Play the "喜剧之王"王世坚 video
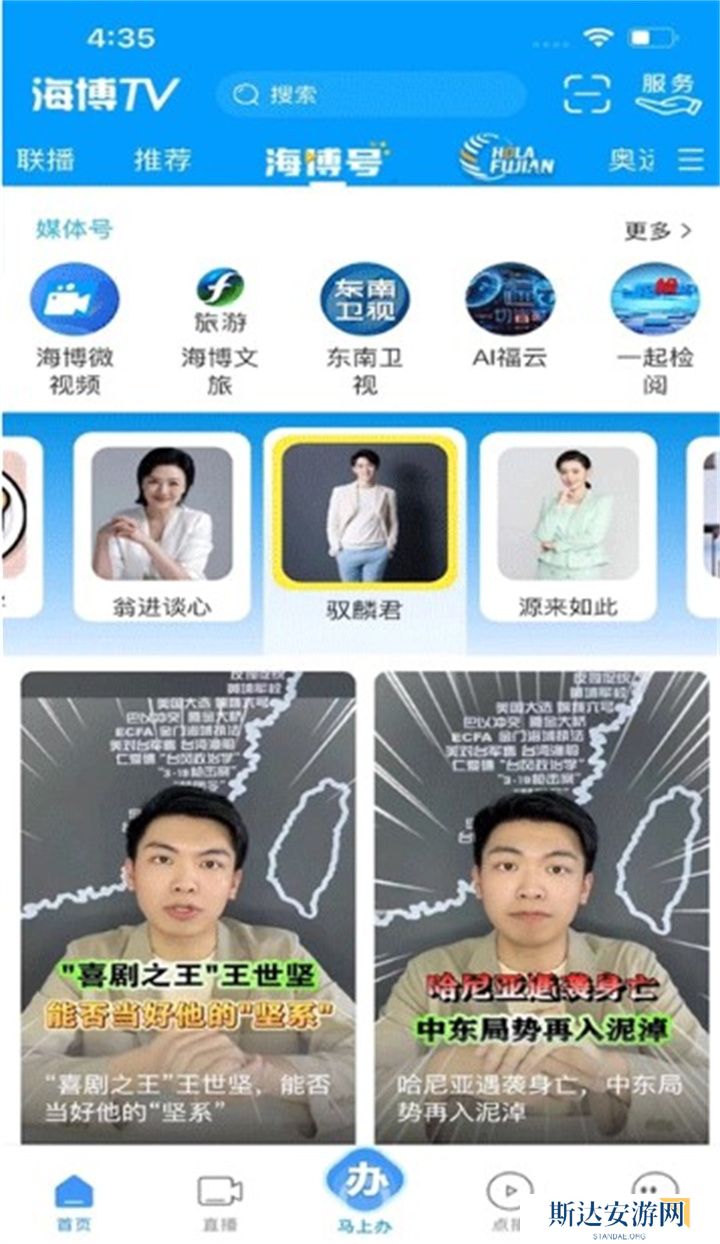This screenshot has width=720, height=1244. 188,905
